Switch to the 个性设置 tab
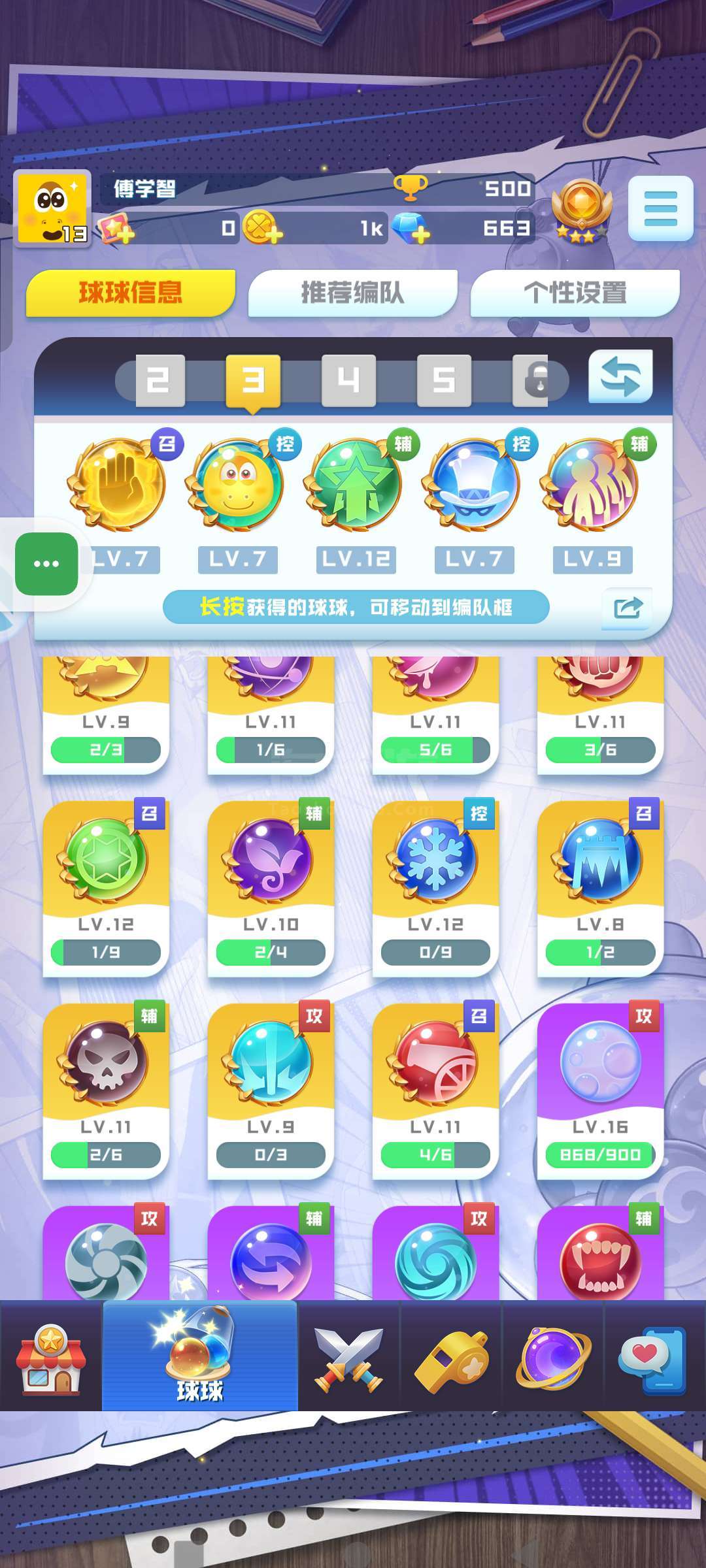Image resolution: width=706 pixels, height=1568 pixels. (x=575, y=293)
